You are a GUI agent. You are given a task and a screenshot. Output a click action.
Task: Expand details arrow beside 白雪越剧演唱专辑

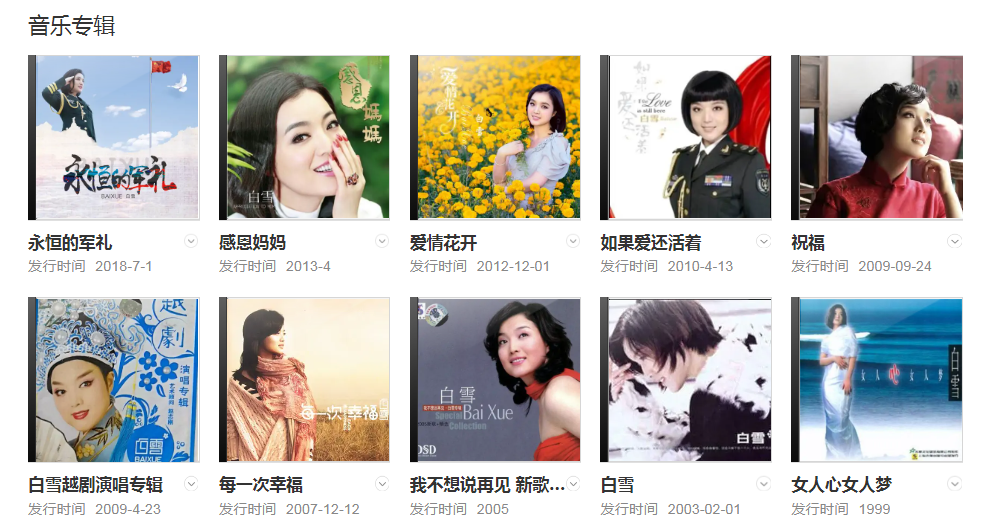pyautogui.click(x=191, y=483)
